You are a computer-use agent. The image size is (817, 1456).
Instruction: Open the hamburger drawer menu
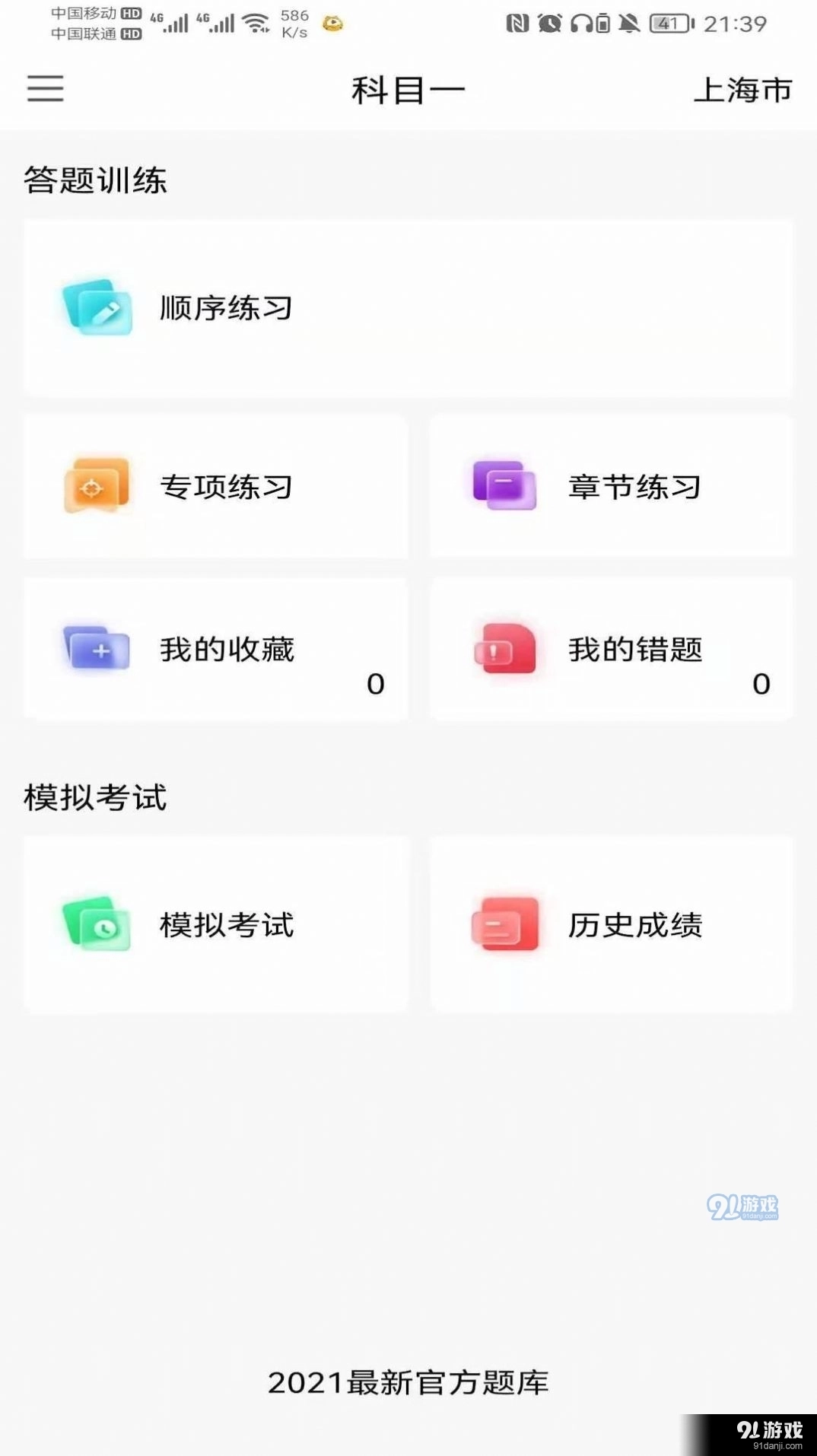click(46, 88)
